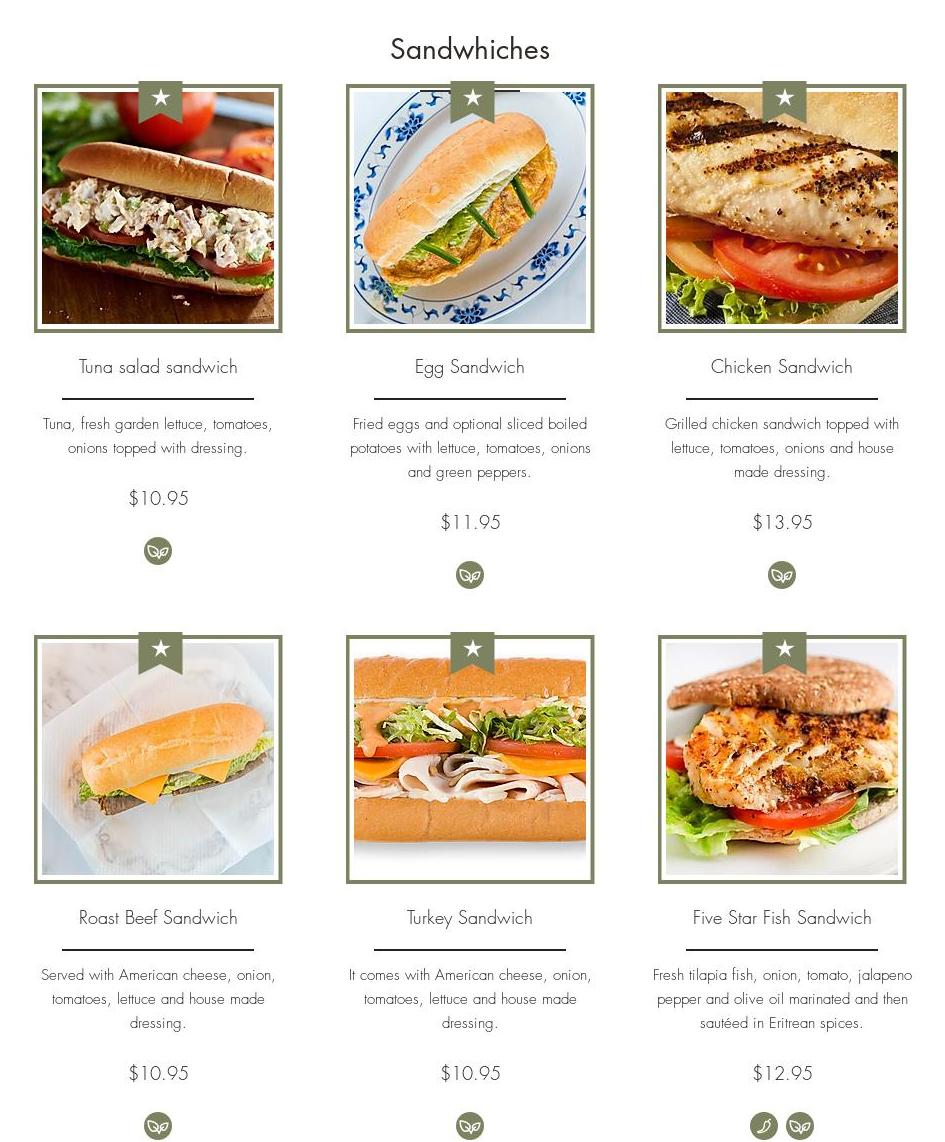
Task: Open the Roast Beef Sandwich item
Action: (x=158, y=760)
